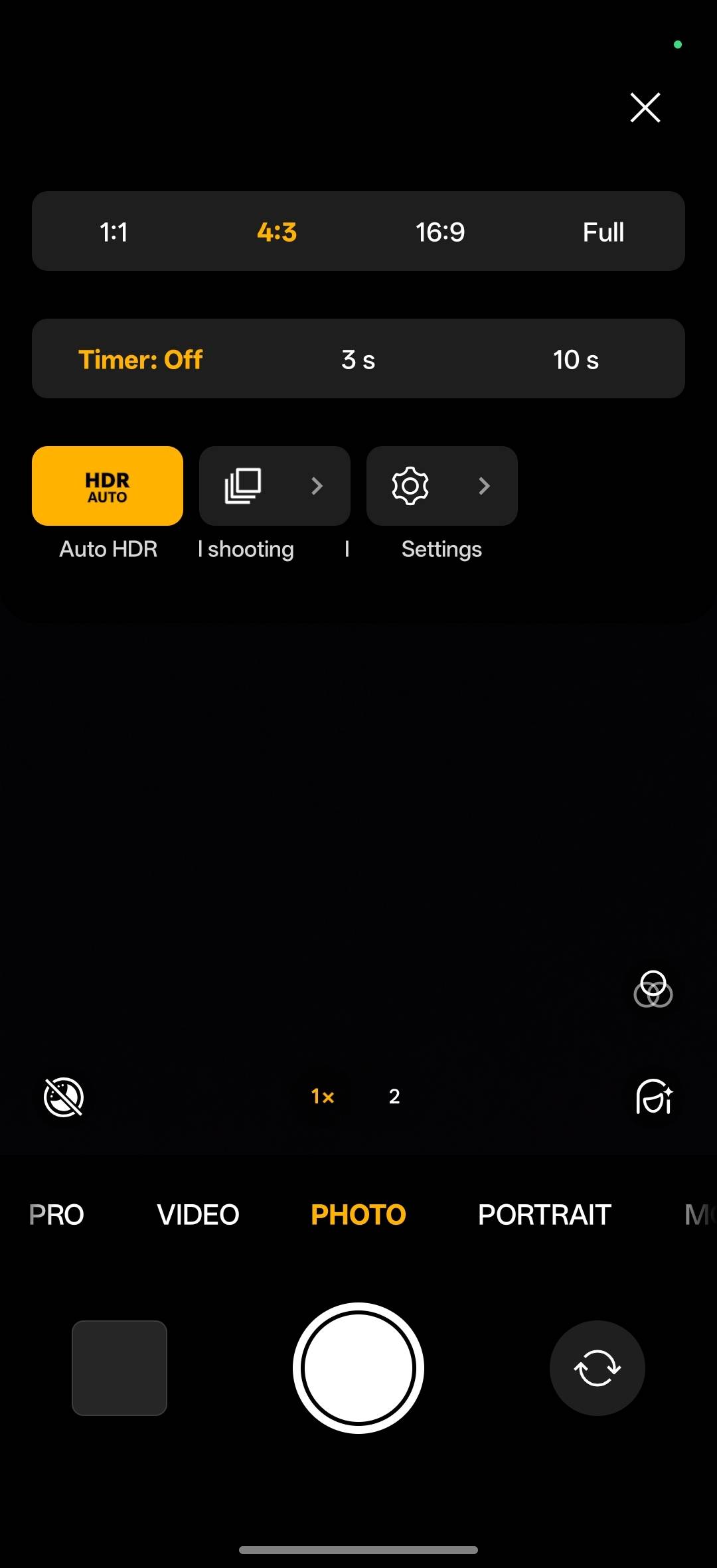Switch to the PORTRAIT mode tab
The image size is (717, 1568).
pyautogui.click(x=544, y=1214)
